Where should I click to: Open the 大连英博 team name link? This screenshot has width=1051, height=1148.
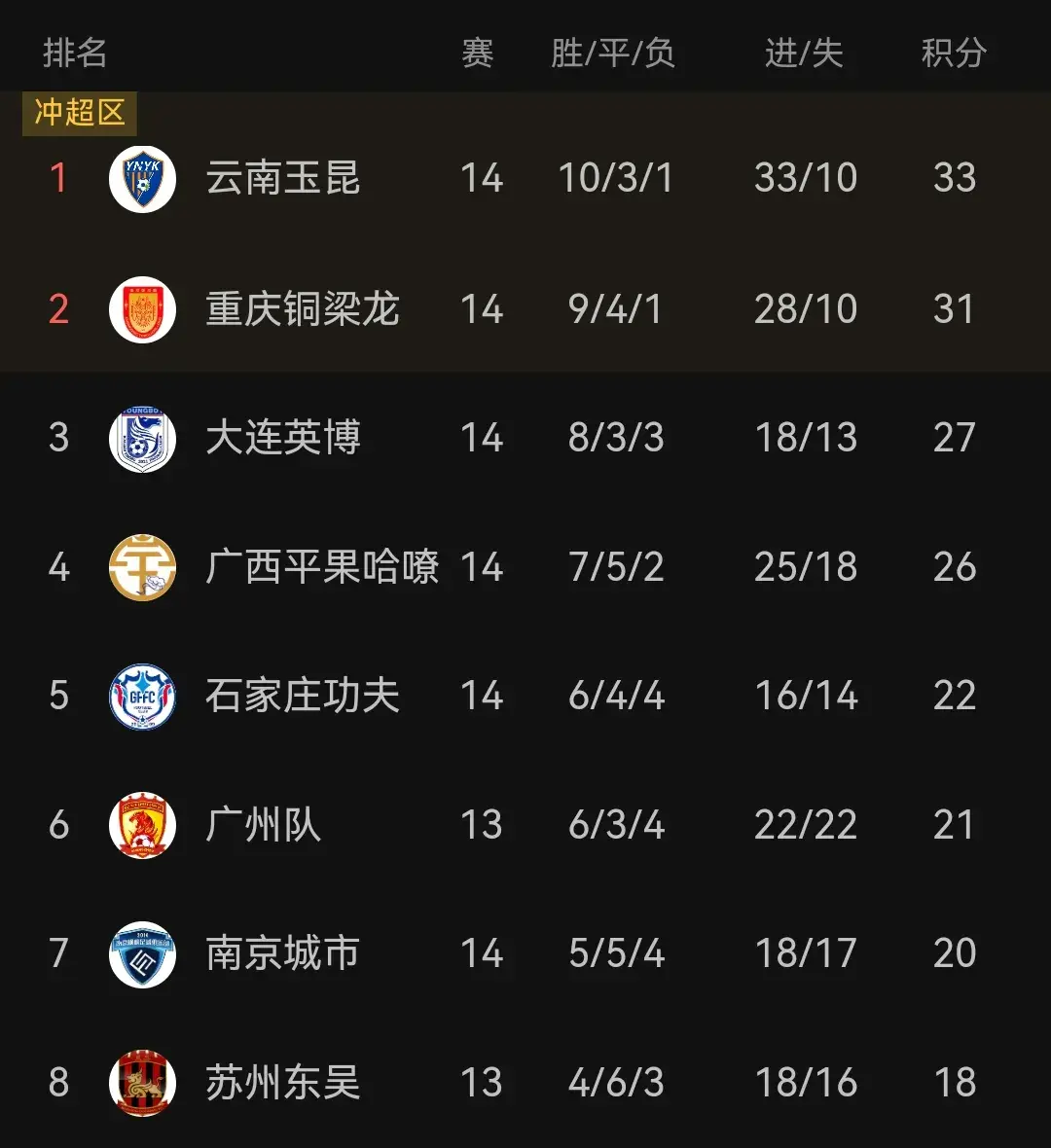click(x=283, y=438)
